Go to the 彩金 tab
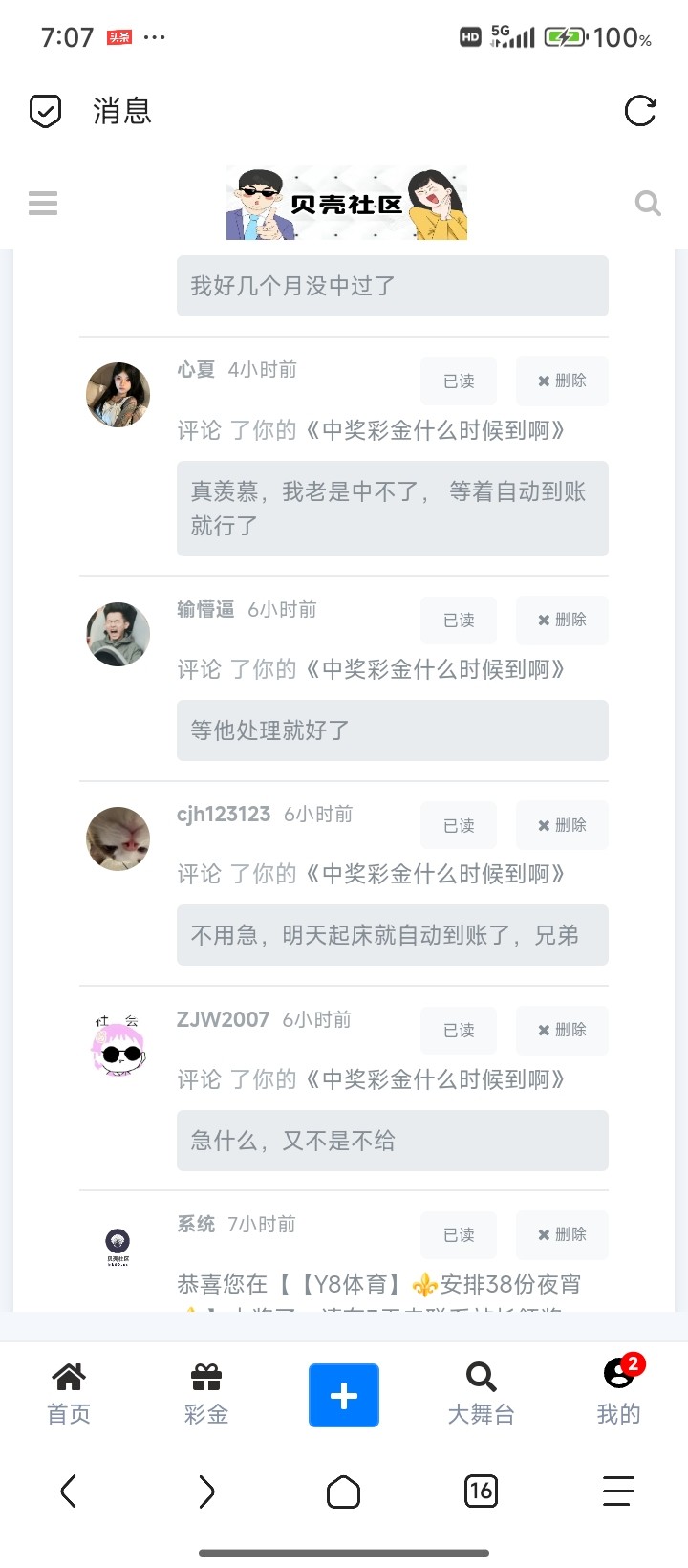The width and height of the screenshot is (688, 1568). [x=206, y=1394]
